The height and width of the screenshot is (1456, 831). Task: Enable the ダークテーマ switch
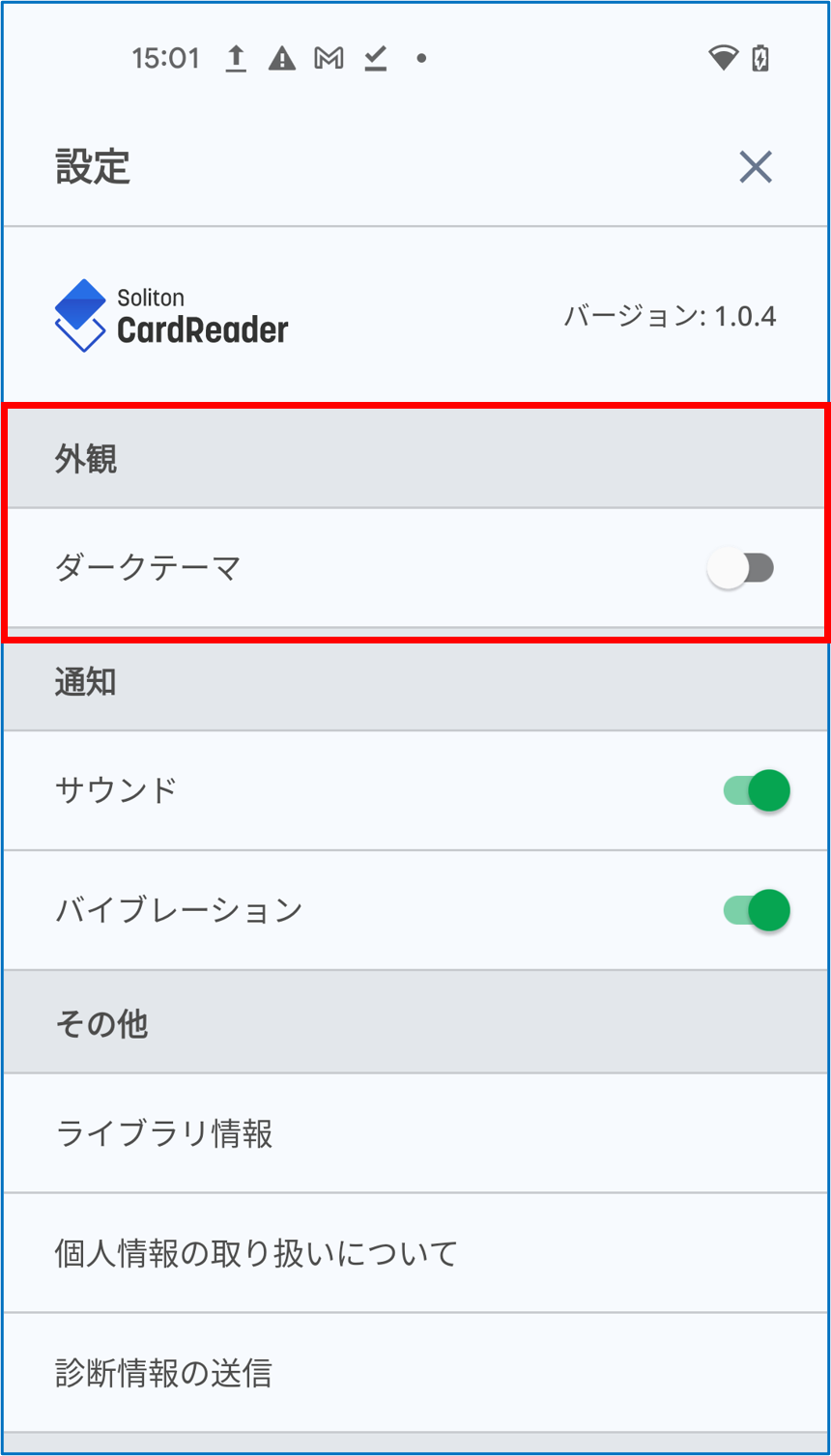pos(740,568)
